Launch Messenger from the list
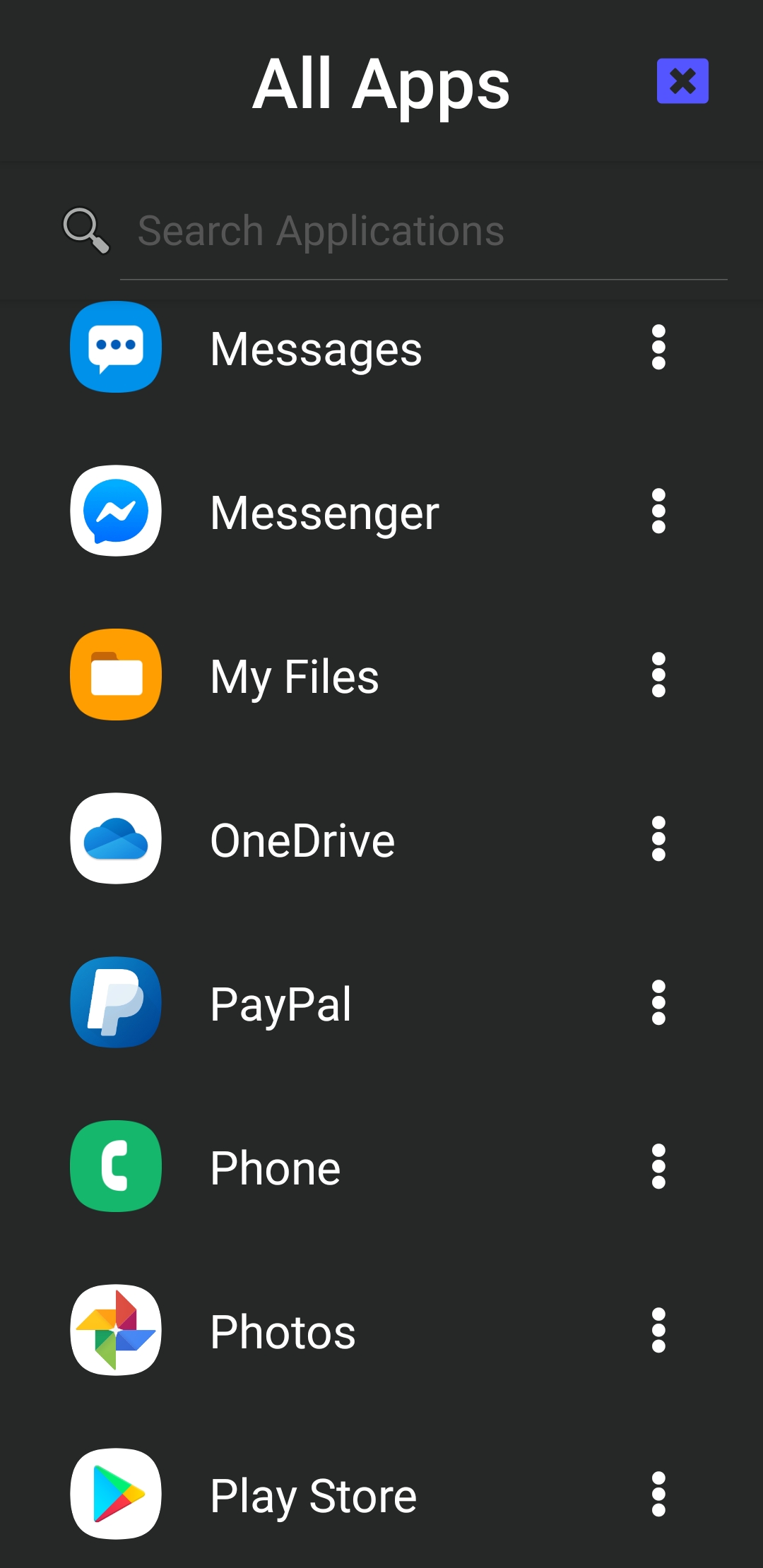 [x=325, y=511]
